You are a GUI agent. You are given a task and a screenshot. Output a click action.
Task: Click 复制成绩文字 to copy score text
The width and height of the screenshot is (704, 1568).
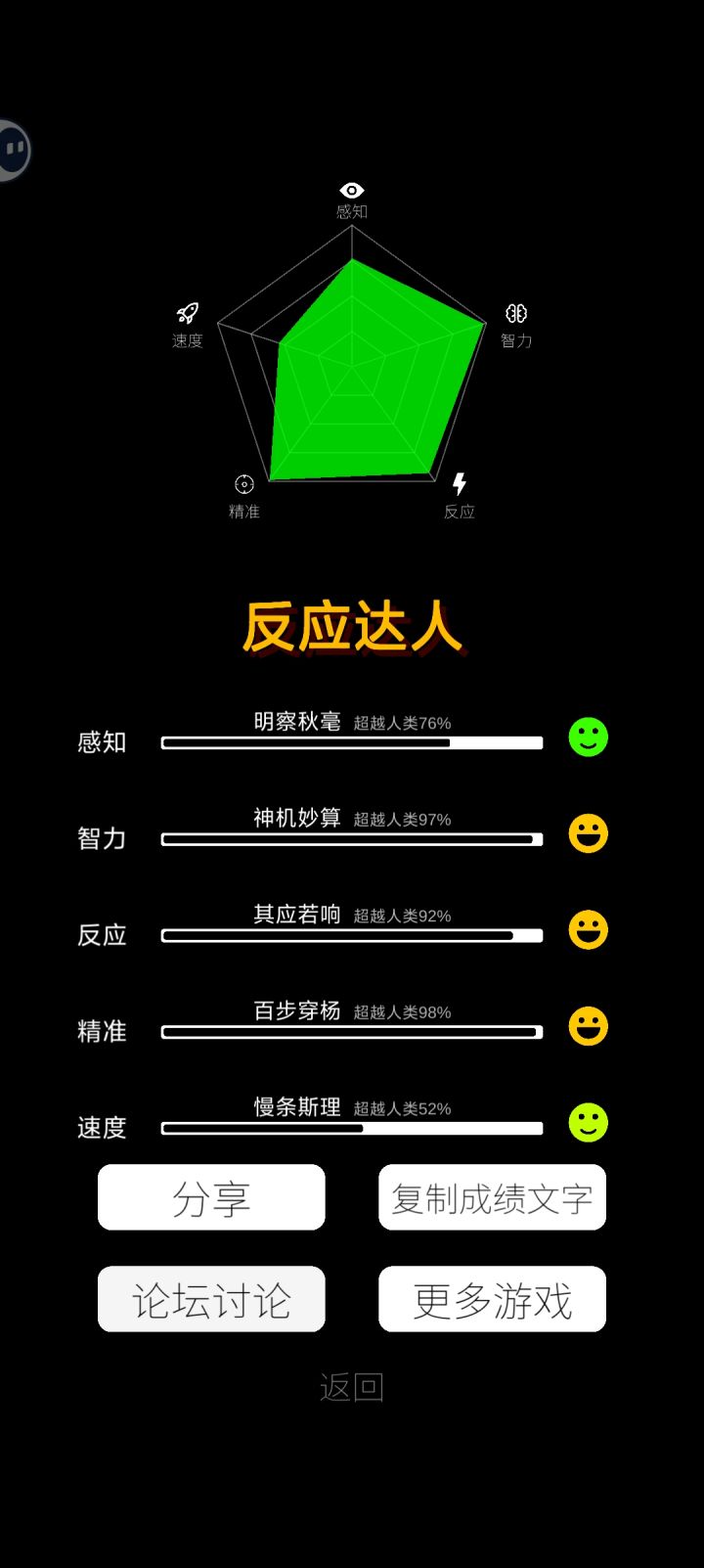tap(492, 1197)
